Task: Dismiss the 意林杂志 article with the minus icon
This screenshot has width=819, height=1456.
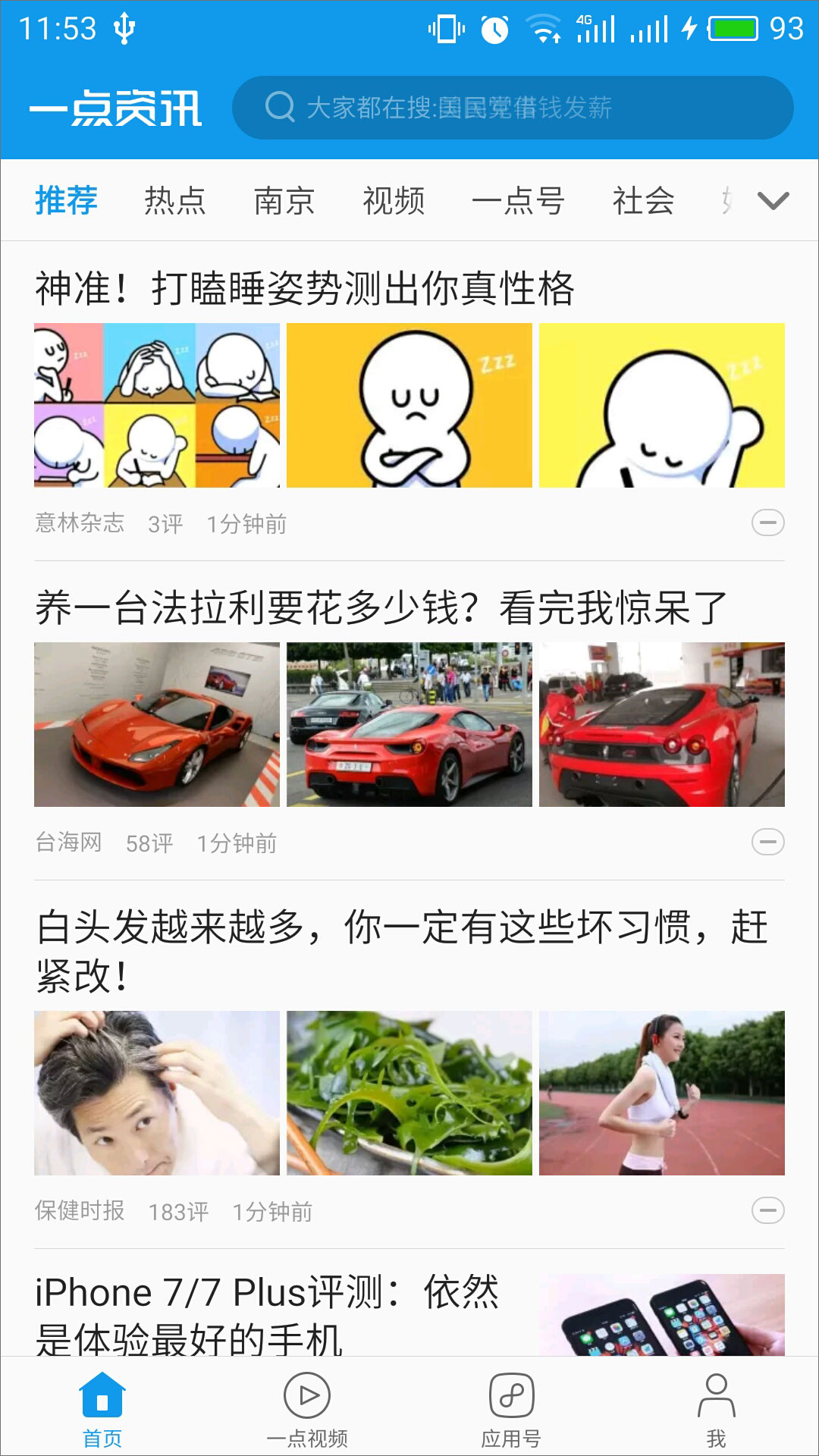Action: click(767, 522)
